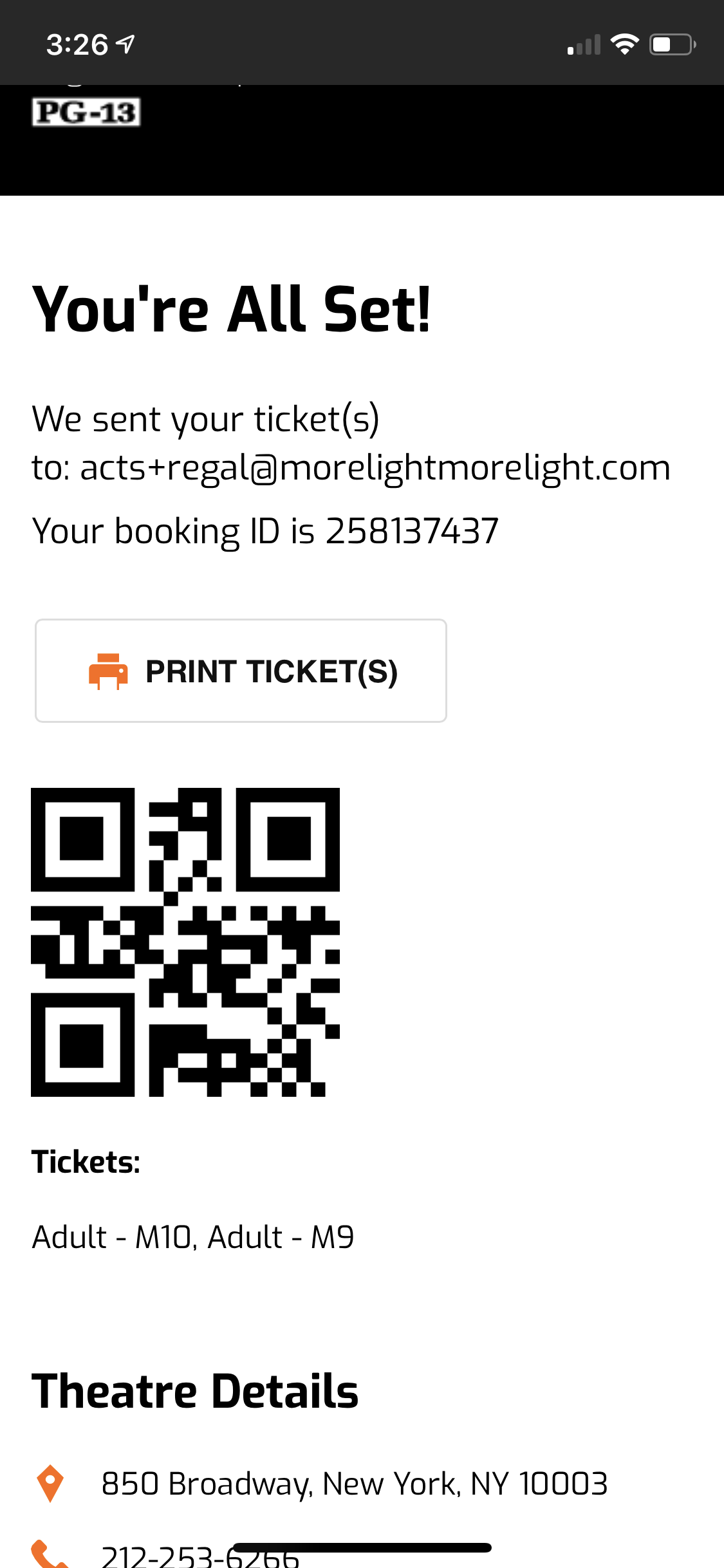Screen dimensions: 724x1568
Task: Tap the Print Ticket(s) button
Action: 241,671
